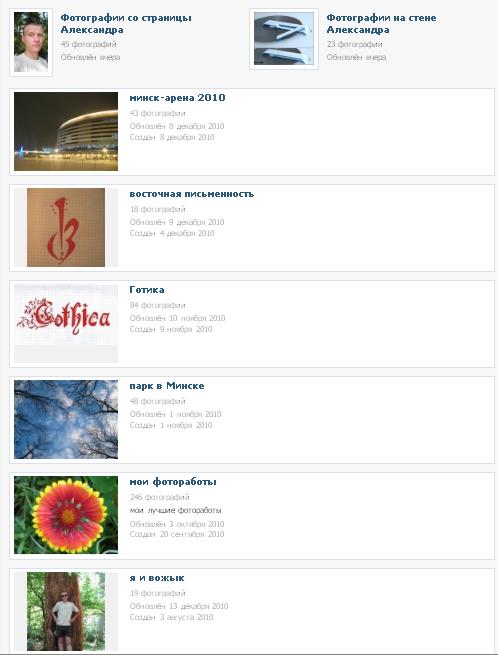Viewport: 498px width, 655px height.
Task: View the Готика album cover image
Action: coord(66,323)
